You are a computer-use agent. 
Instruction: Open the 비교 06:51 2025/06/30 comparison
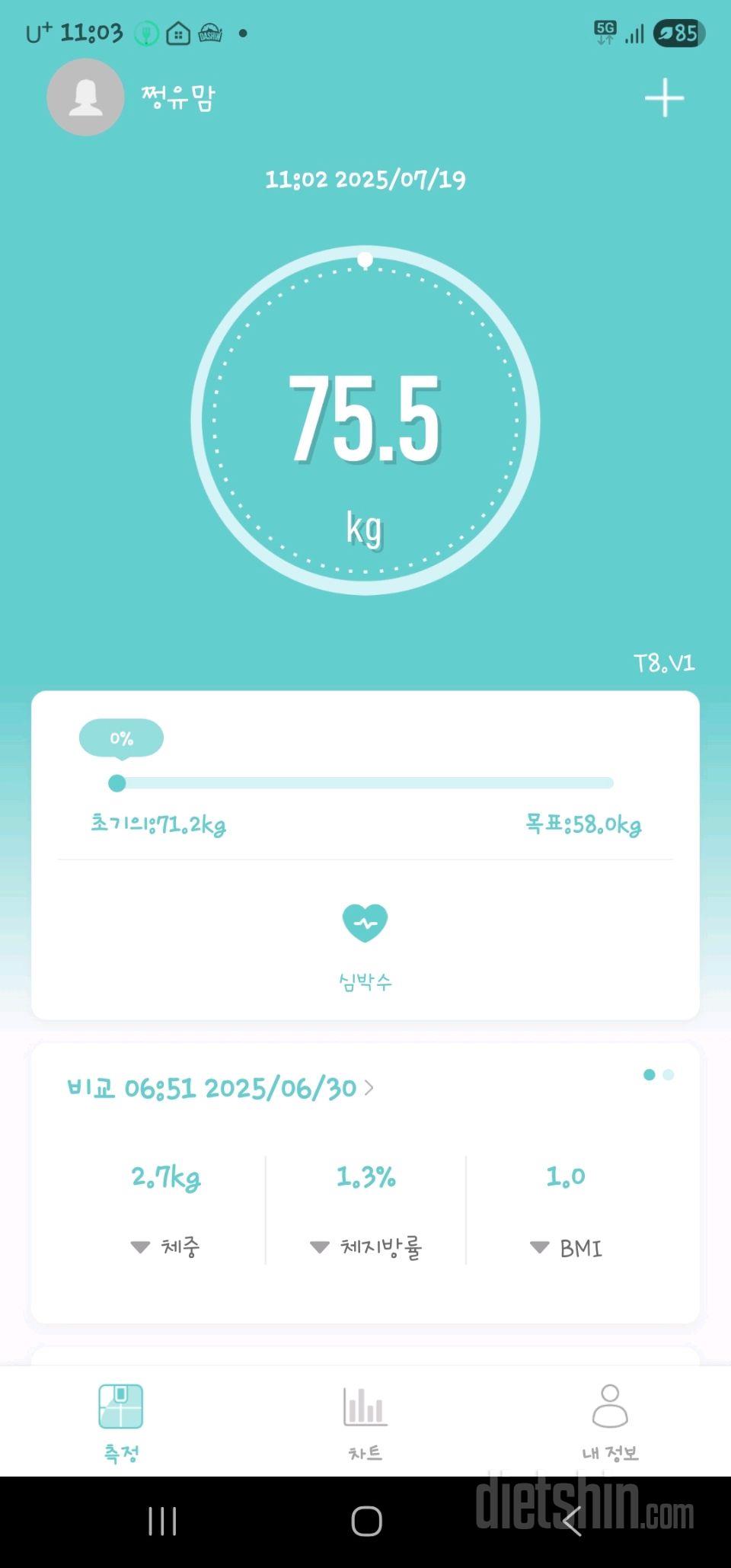point(221,1088)
